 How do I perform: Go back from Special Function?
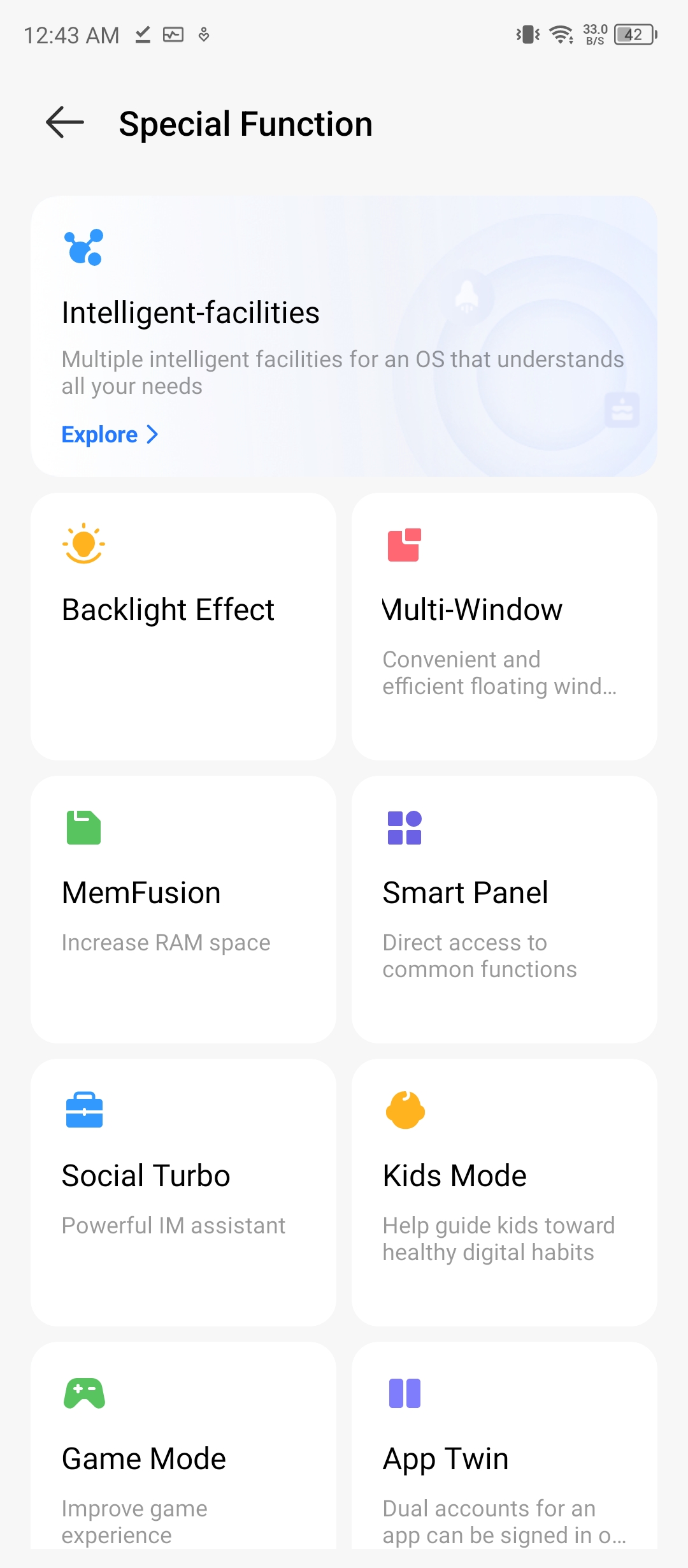coord(65,122)
